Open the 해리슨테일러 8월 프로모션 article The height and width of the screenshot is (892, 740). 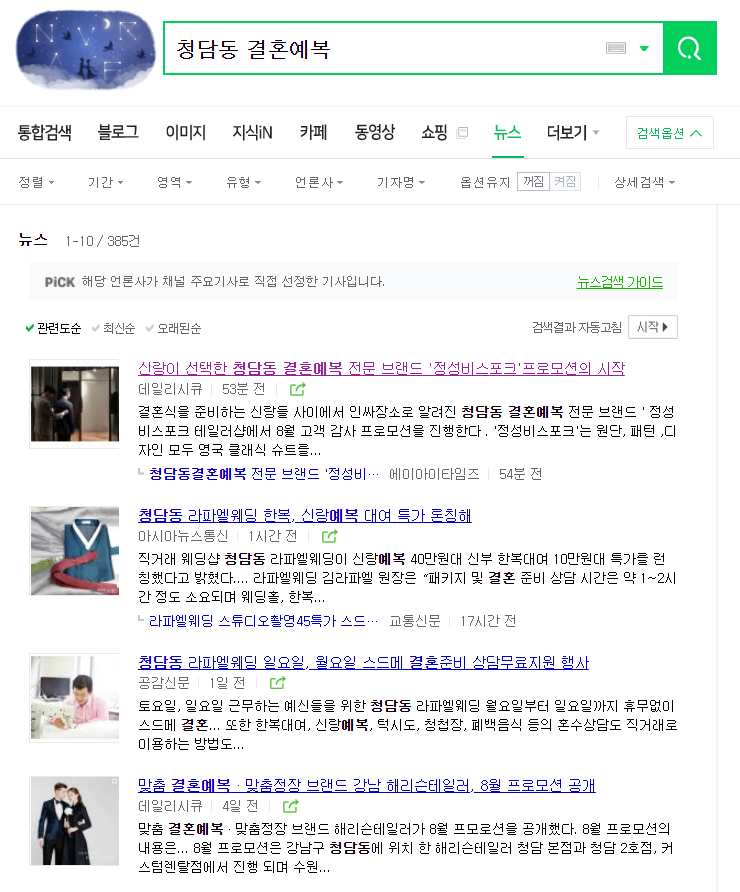366,785
